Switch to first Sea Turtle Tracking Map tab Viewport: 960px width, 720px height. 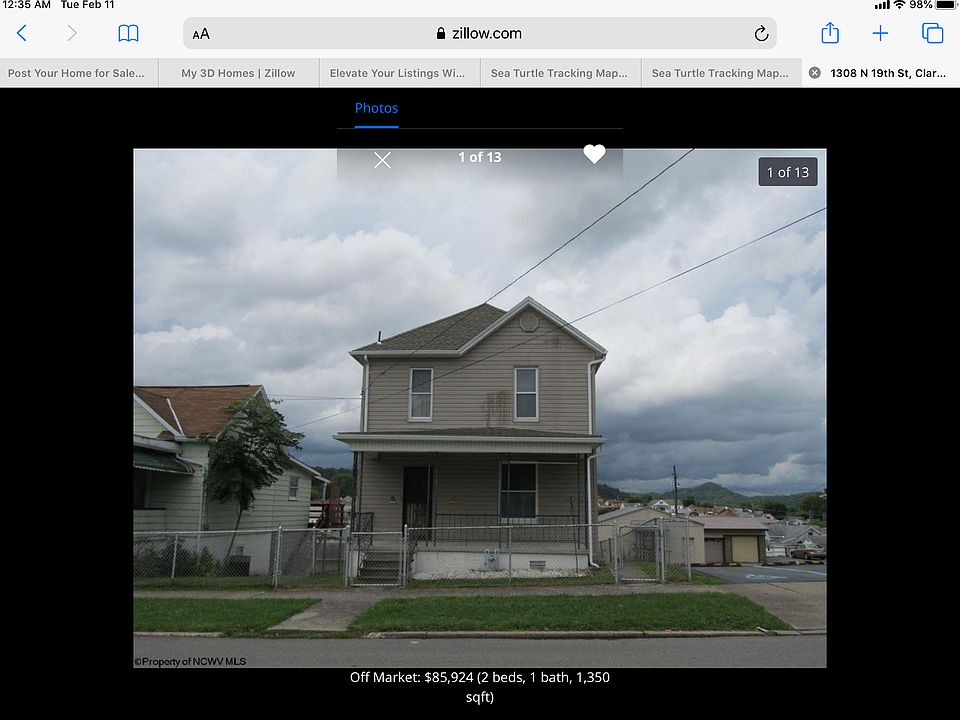coord(559,73)
